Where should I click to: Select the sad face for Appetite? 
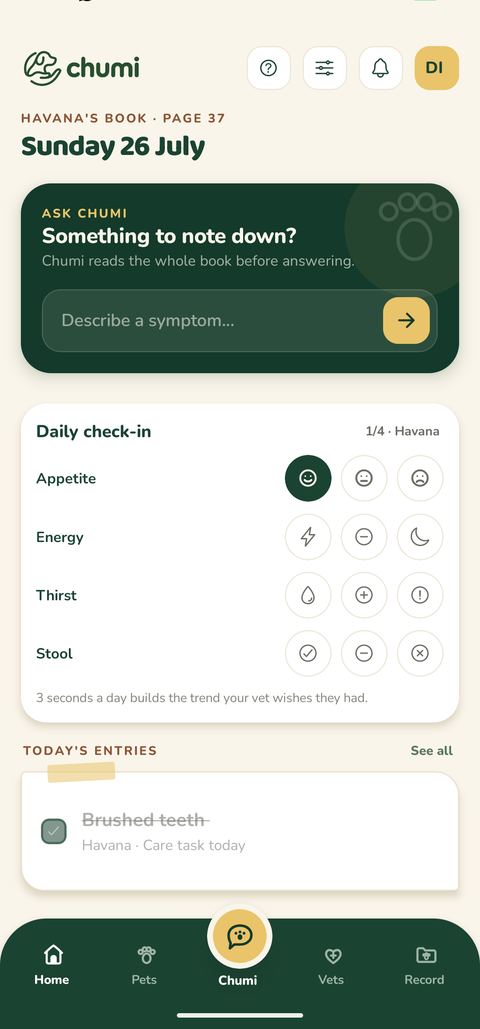(420, 478)
